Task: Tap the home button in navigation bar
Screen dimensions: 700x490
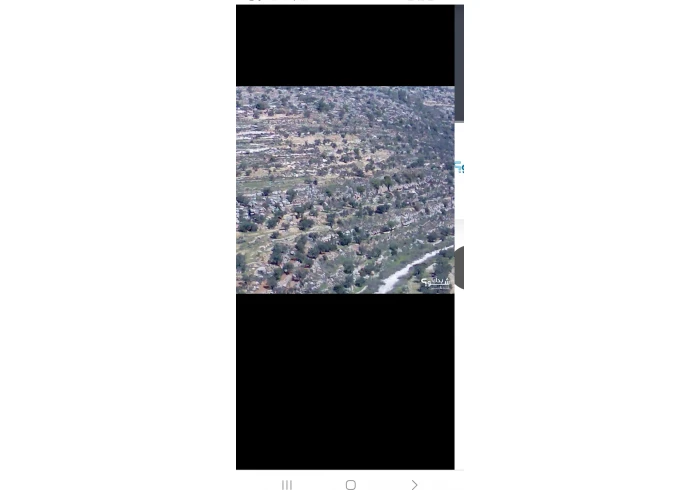Action: point(350,485)
